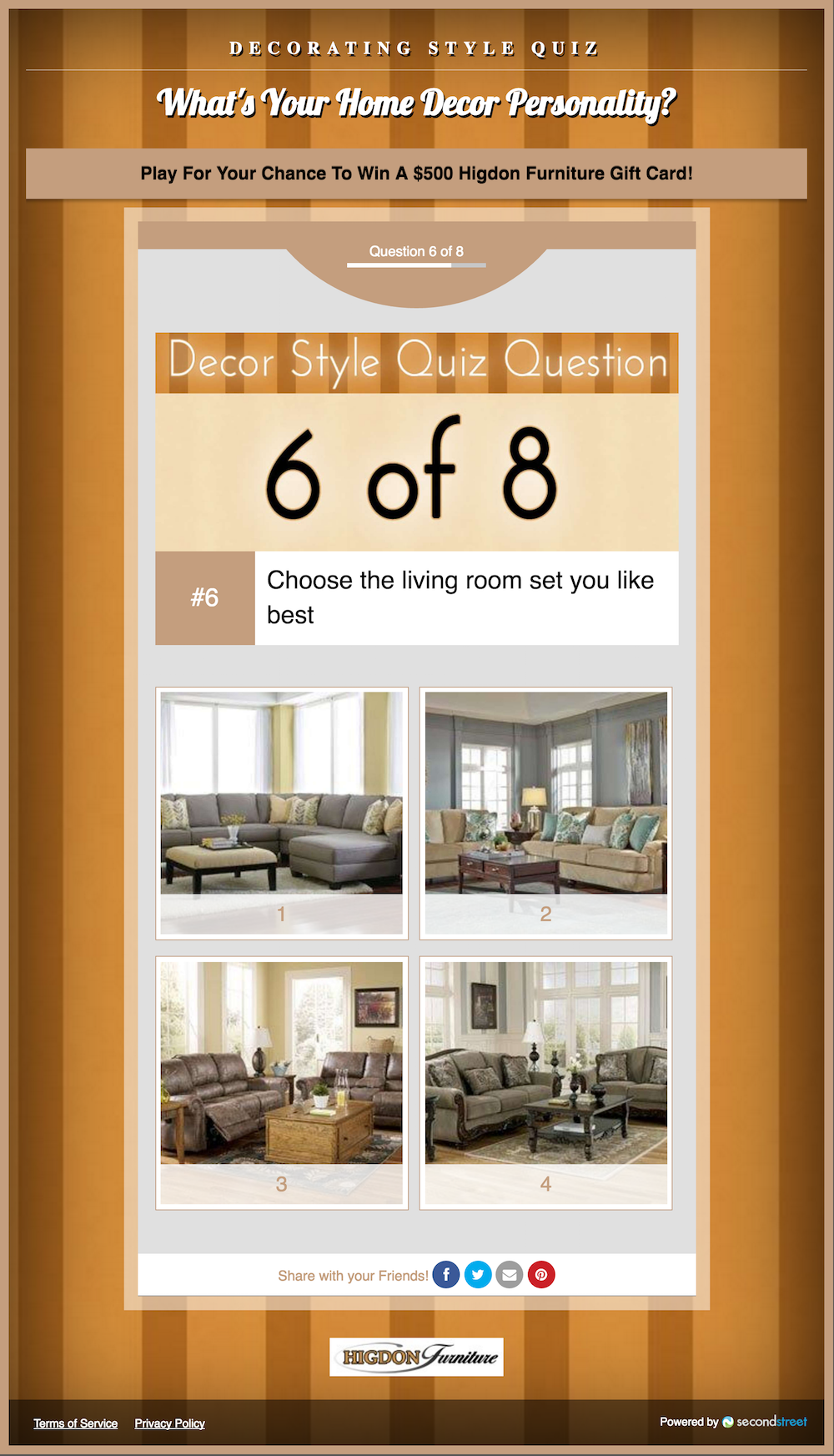Share the quiz by email
The height and width of the screenshot is (1456, 834).
[x=510, y=1275]
